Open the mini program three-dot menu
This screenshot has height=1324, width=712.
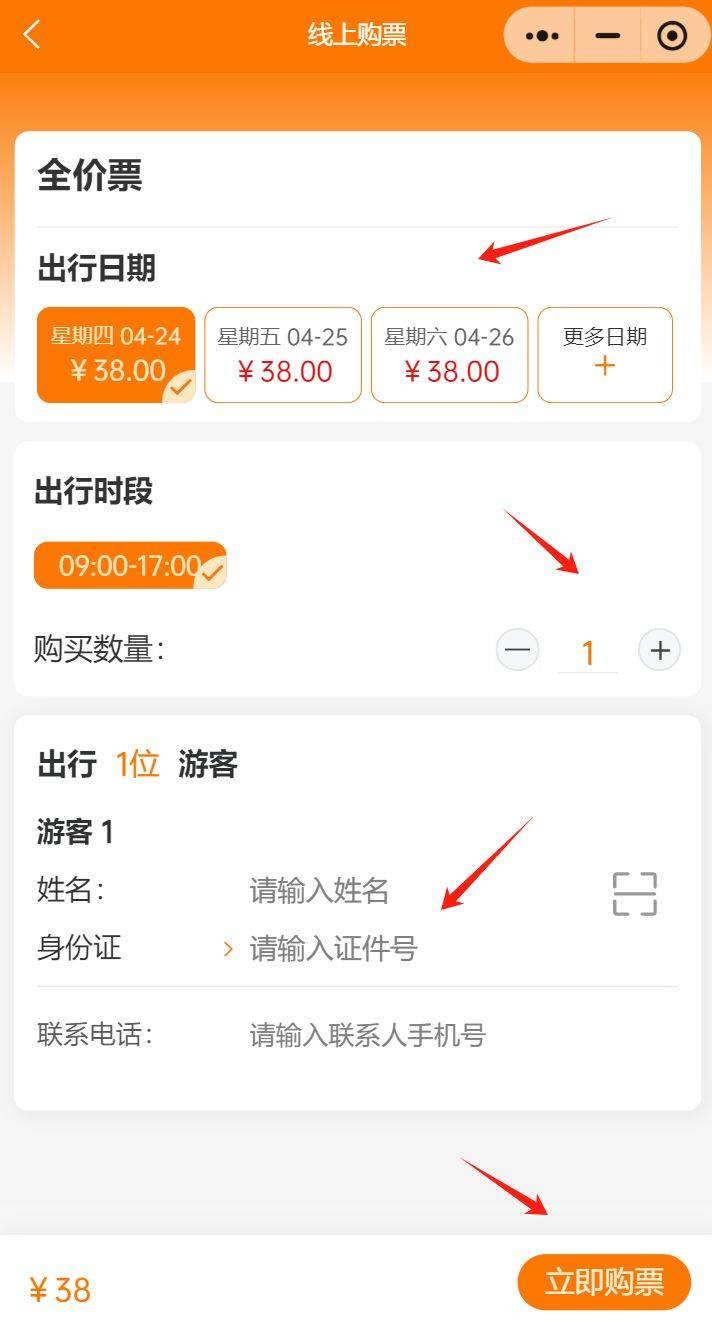(x=542, y=36)
